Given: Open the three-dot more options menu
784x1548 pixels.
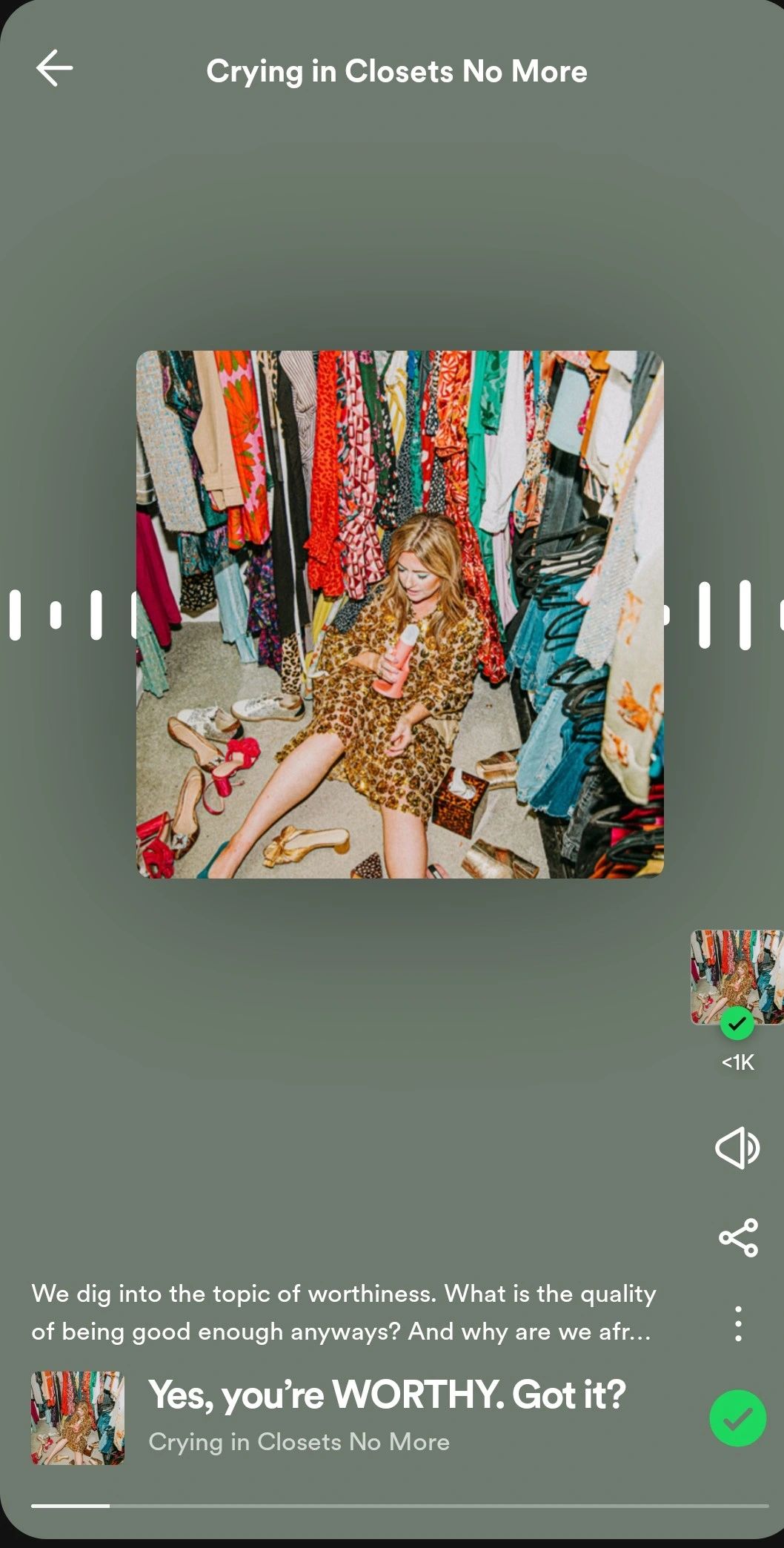Looking at the screenshot, I should 738,1323.
